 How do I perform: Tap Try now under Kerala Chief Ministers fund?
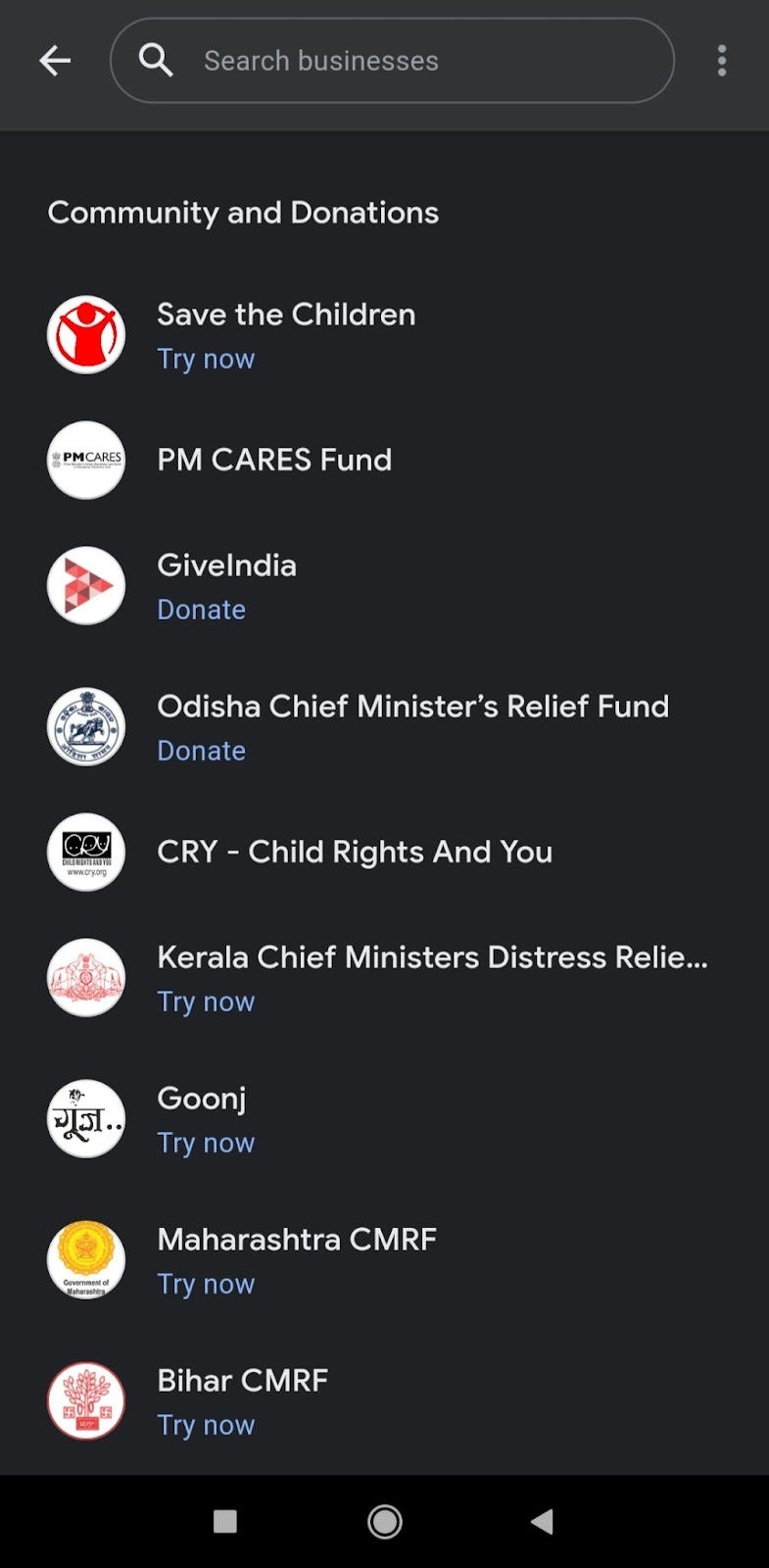click(206, 1001)
